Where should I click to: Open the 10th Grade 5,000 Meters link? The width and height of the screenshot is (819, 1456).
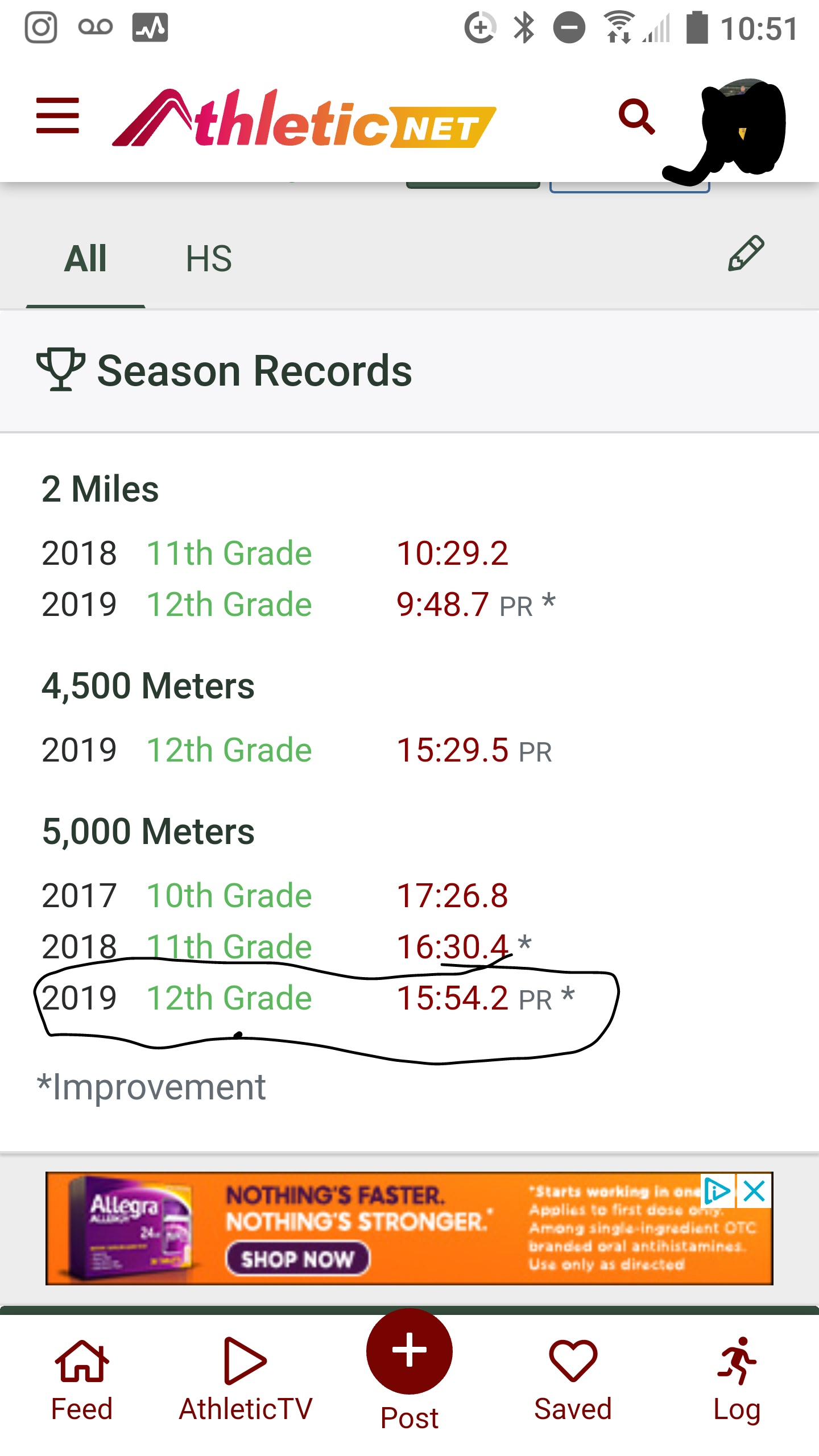(229, 896)
